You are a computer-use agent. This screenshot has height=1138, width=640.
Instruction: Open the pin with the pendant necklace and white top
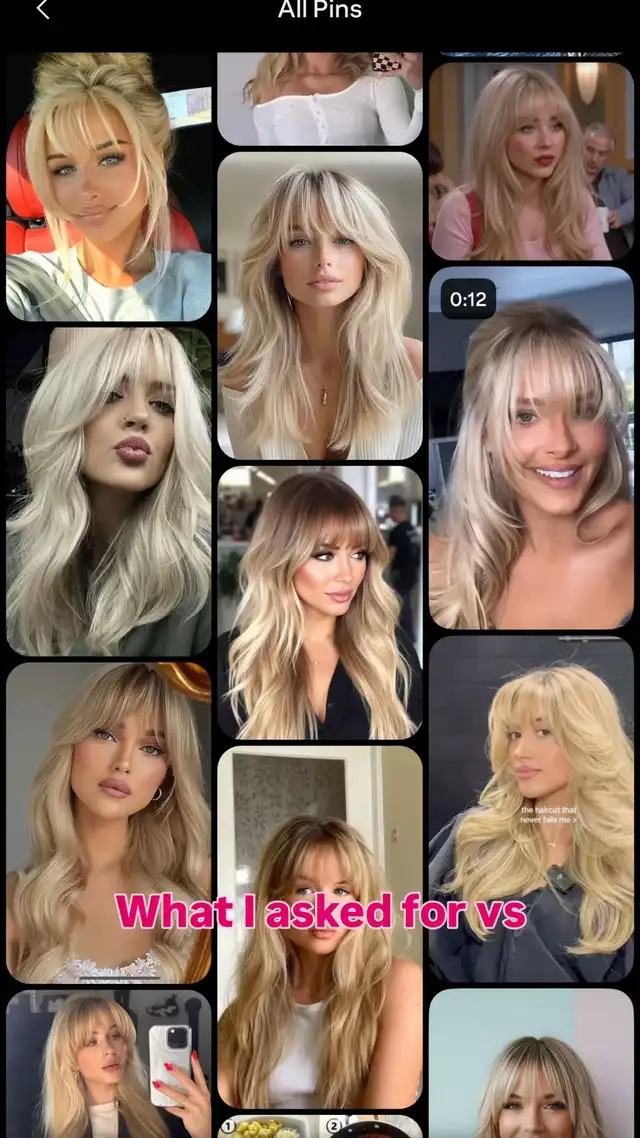point(320,306)
